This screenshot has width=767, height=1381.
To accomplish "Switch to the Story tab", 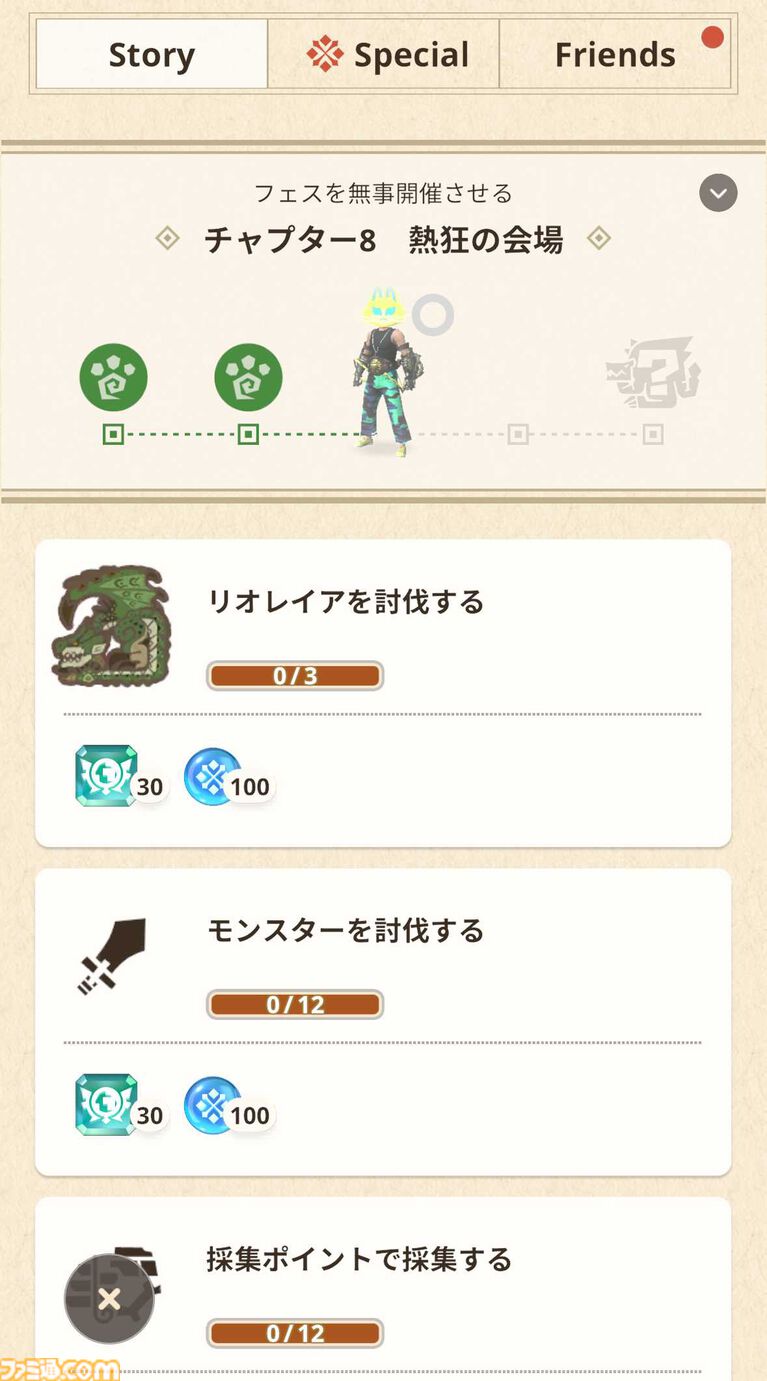I will (152, 54).
